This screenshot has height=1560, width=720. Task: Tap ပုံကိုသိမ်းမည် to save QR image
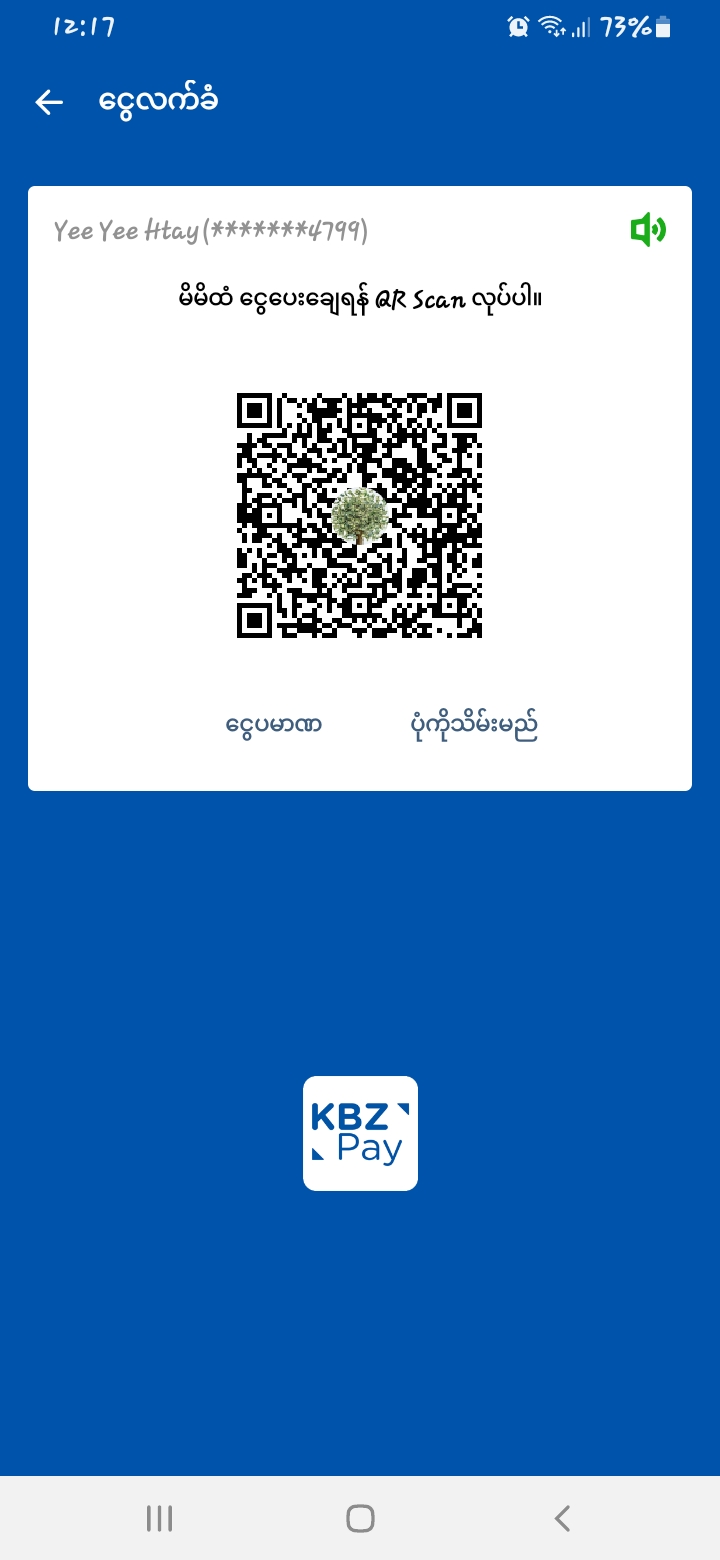(x=474, y=724)
